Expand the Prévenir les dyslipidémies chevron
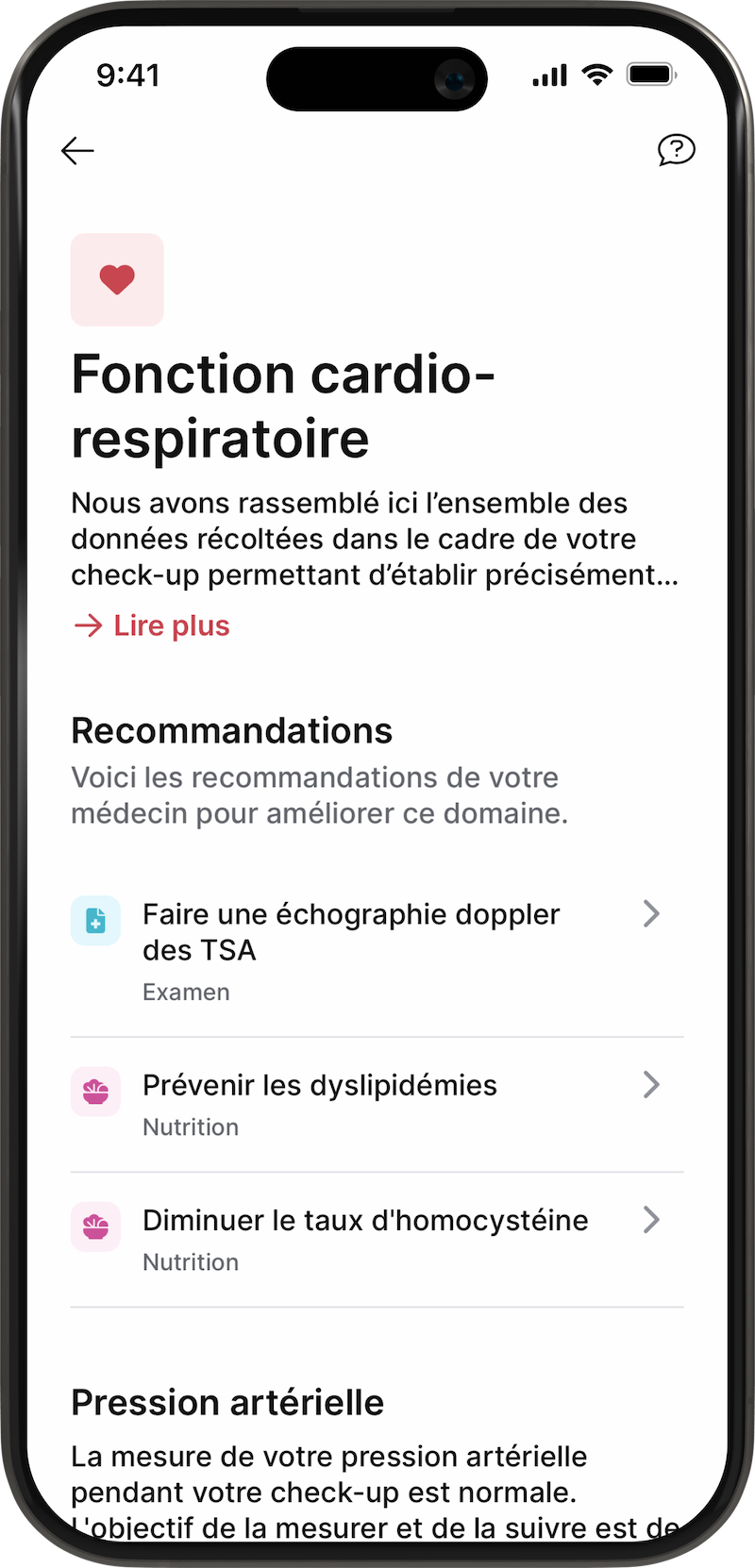 click(651, 1085)
